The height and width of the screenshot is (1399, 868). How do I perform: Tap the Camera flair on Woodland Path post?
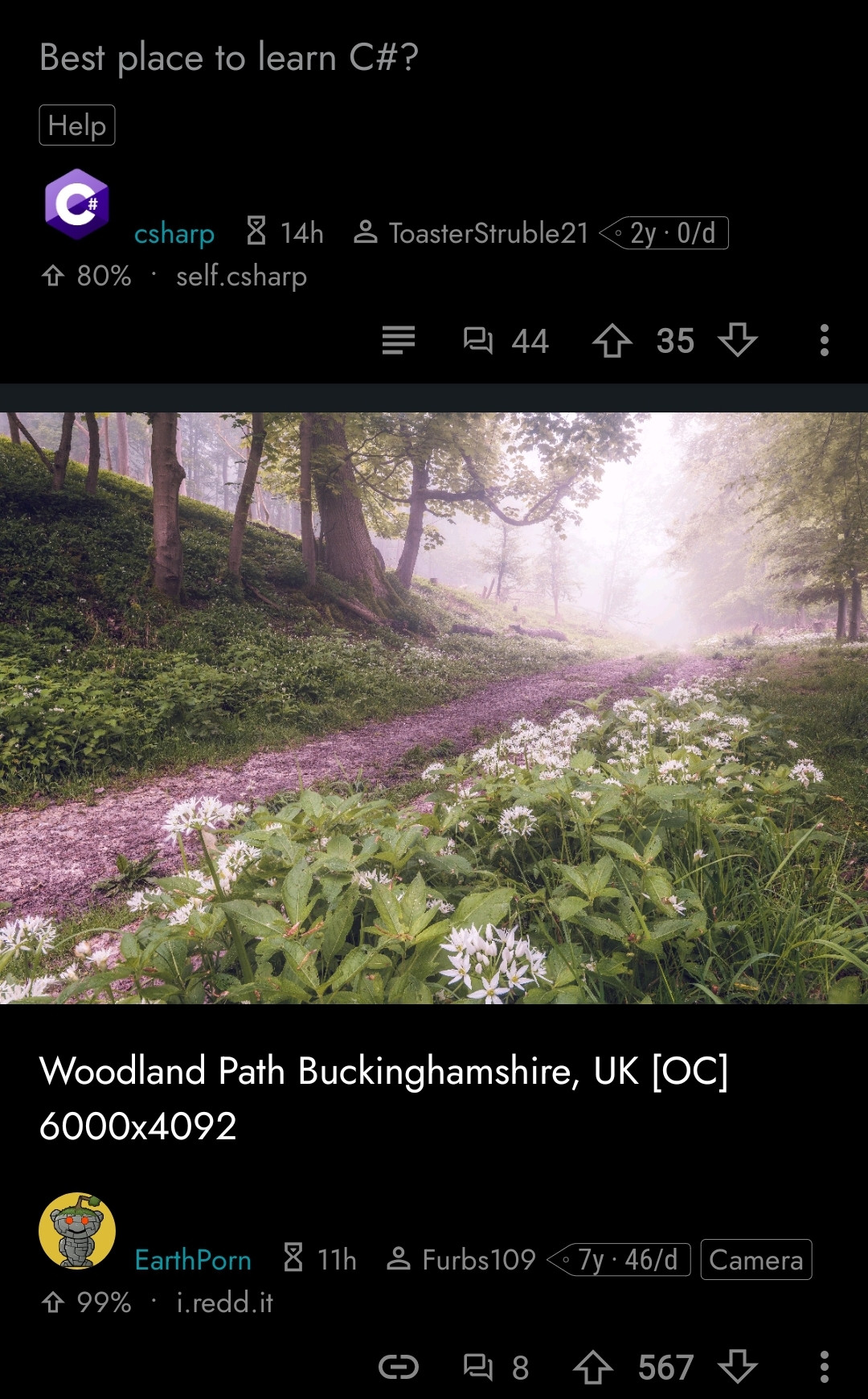pyautogui.click(x=756, y=1260)
